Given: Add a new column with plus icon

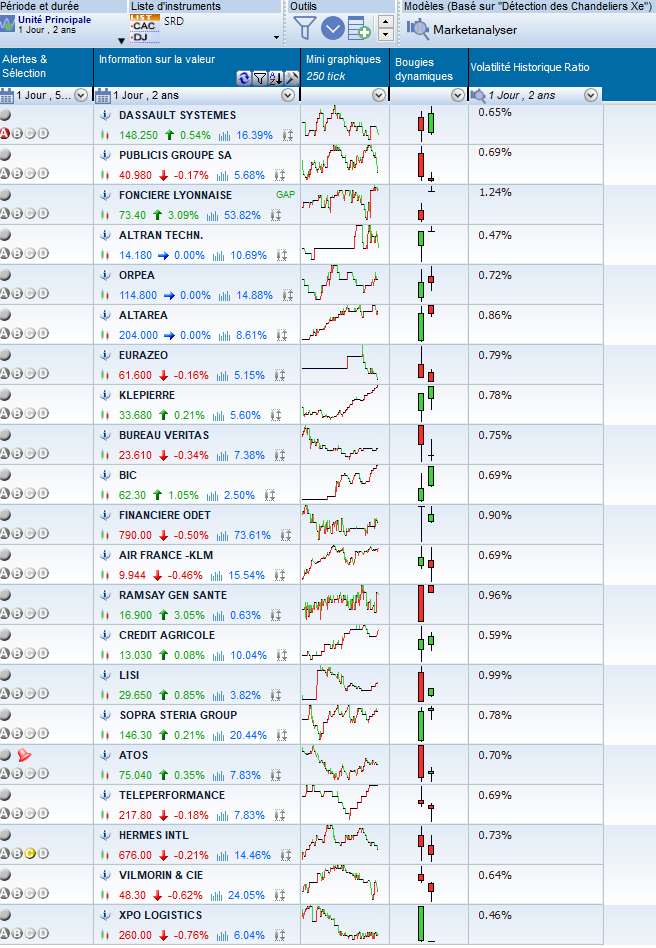Looking at the screenshot, I should [360, 29].
